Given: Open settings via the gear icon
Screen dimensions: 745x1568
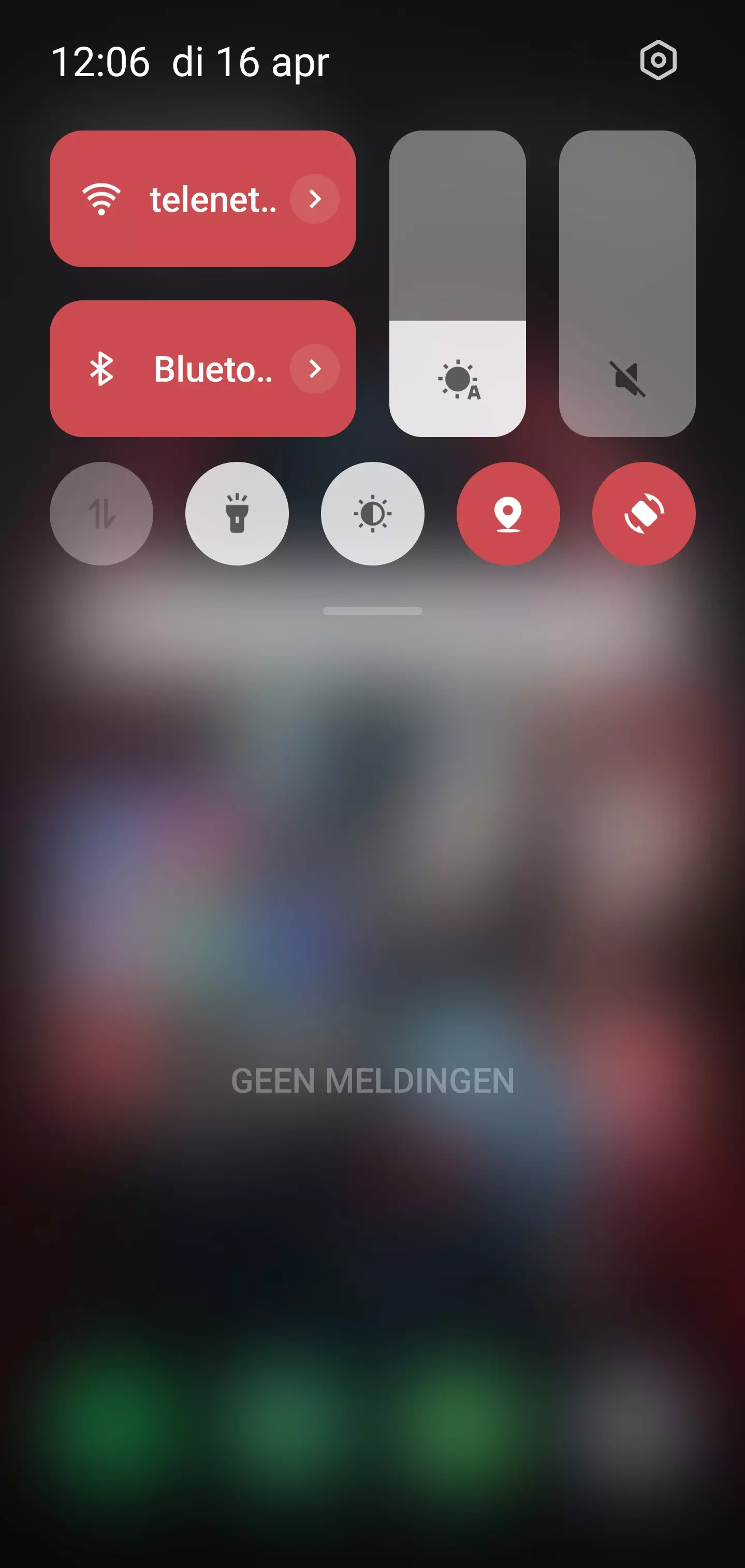Looking at the screenshot, I should [x=658, y=60].
